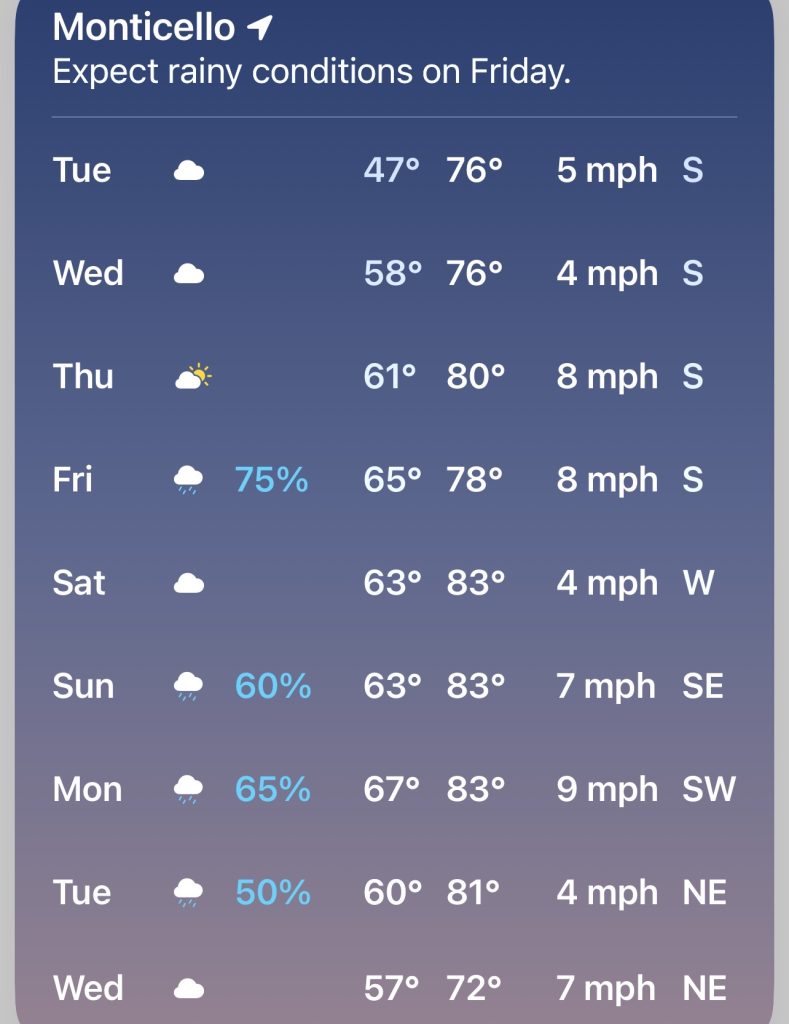Screen dimensions: 789x1024
Task: Select the Saturday forecast row
Action: pos(394,583)
